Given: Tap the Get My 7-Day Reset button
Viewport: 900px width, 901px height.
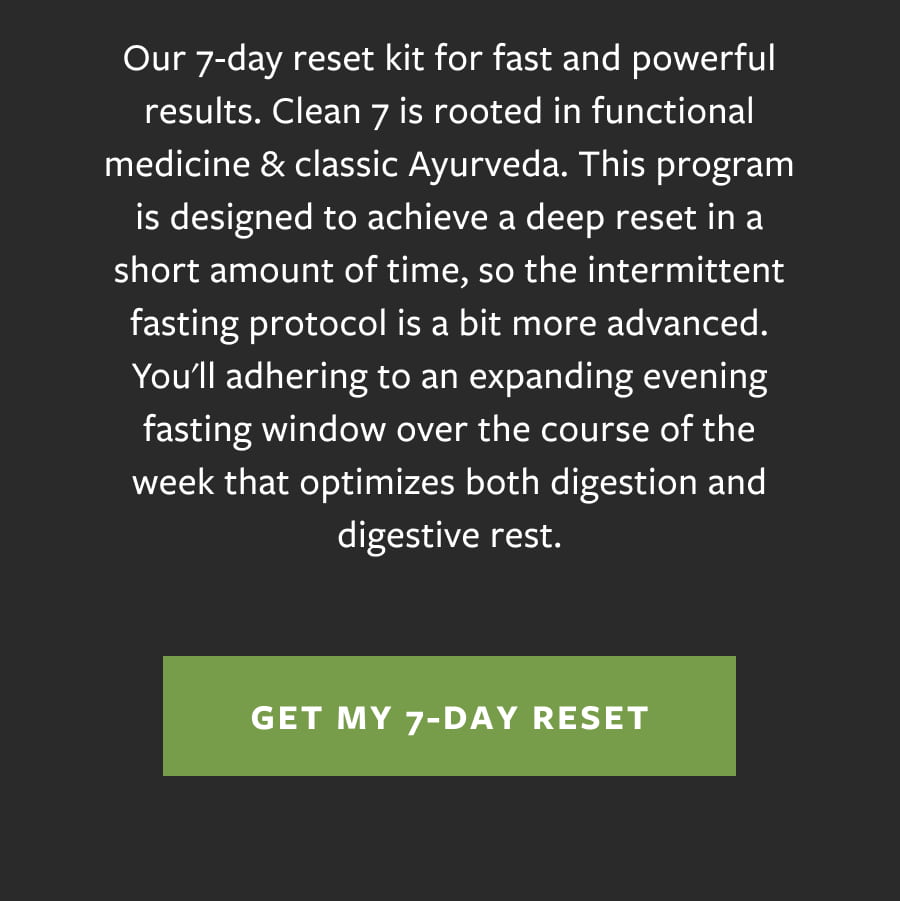Looking at the screenshot, I should (449, 716).
